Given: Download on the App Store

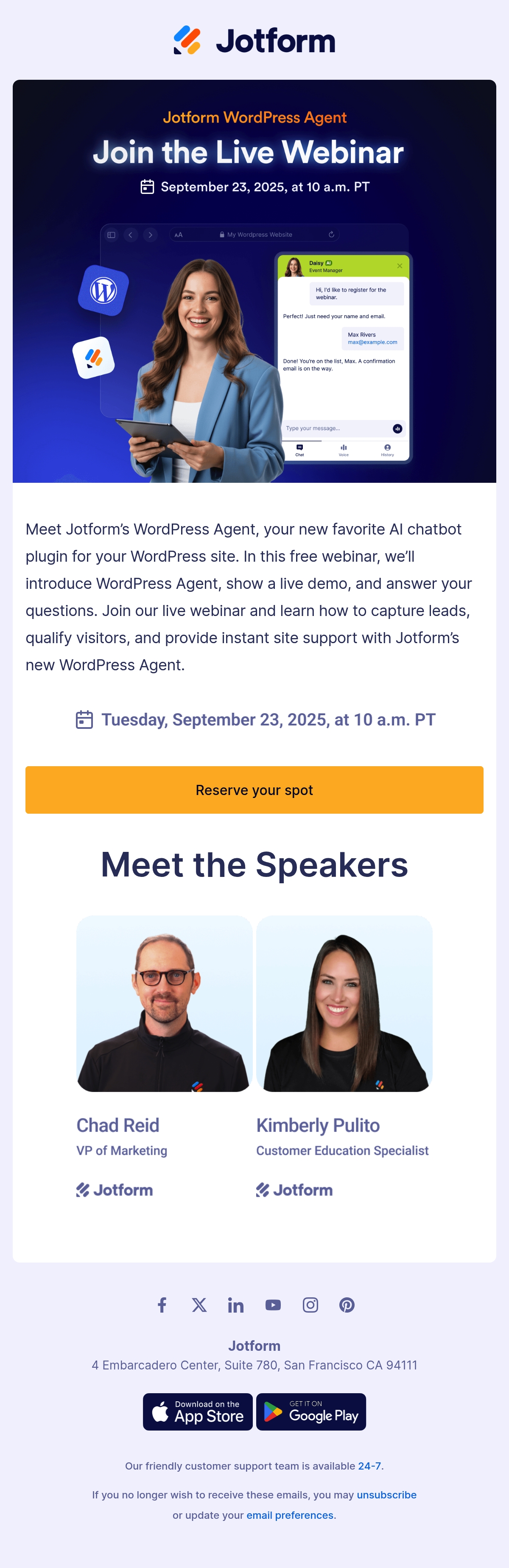Looking at the screenshot, I should pyautogui.click(x=198, y=1411).
